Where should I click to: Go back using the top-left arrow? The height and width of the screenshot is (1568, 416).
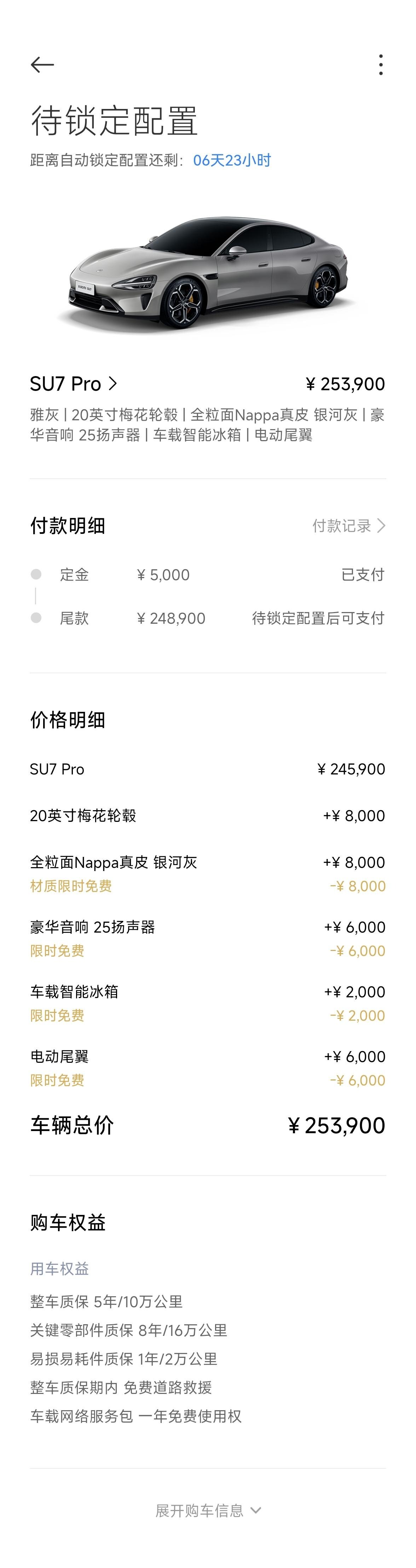coord(42,64)
